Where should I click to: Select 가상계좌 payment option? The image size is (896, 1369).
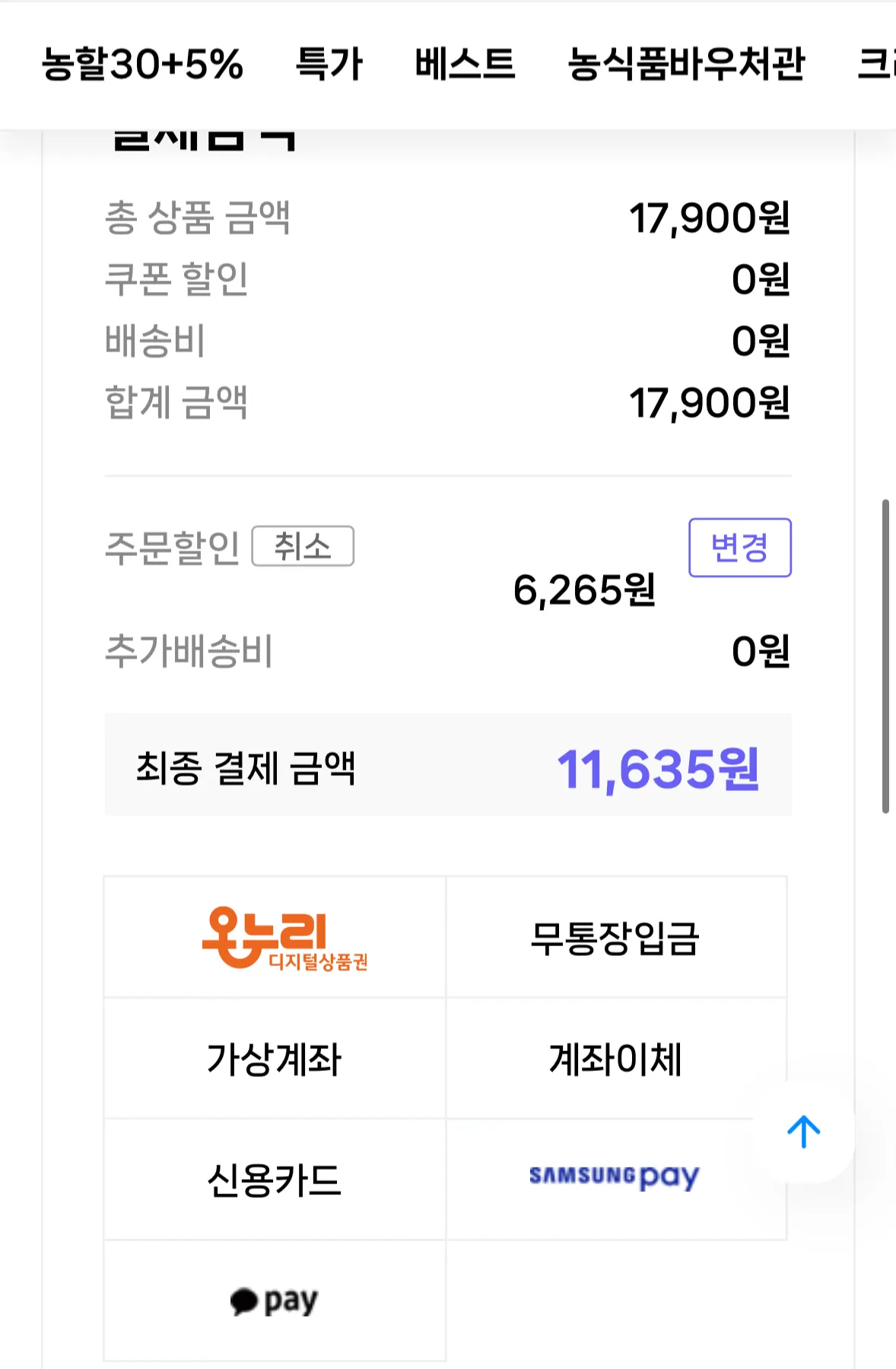[x=275, y=1059]
